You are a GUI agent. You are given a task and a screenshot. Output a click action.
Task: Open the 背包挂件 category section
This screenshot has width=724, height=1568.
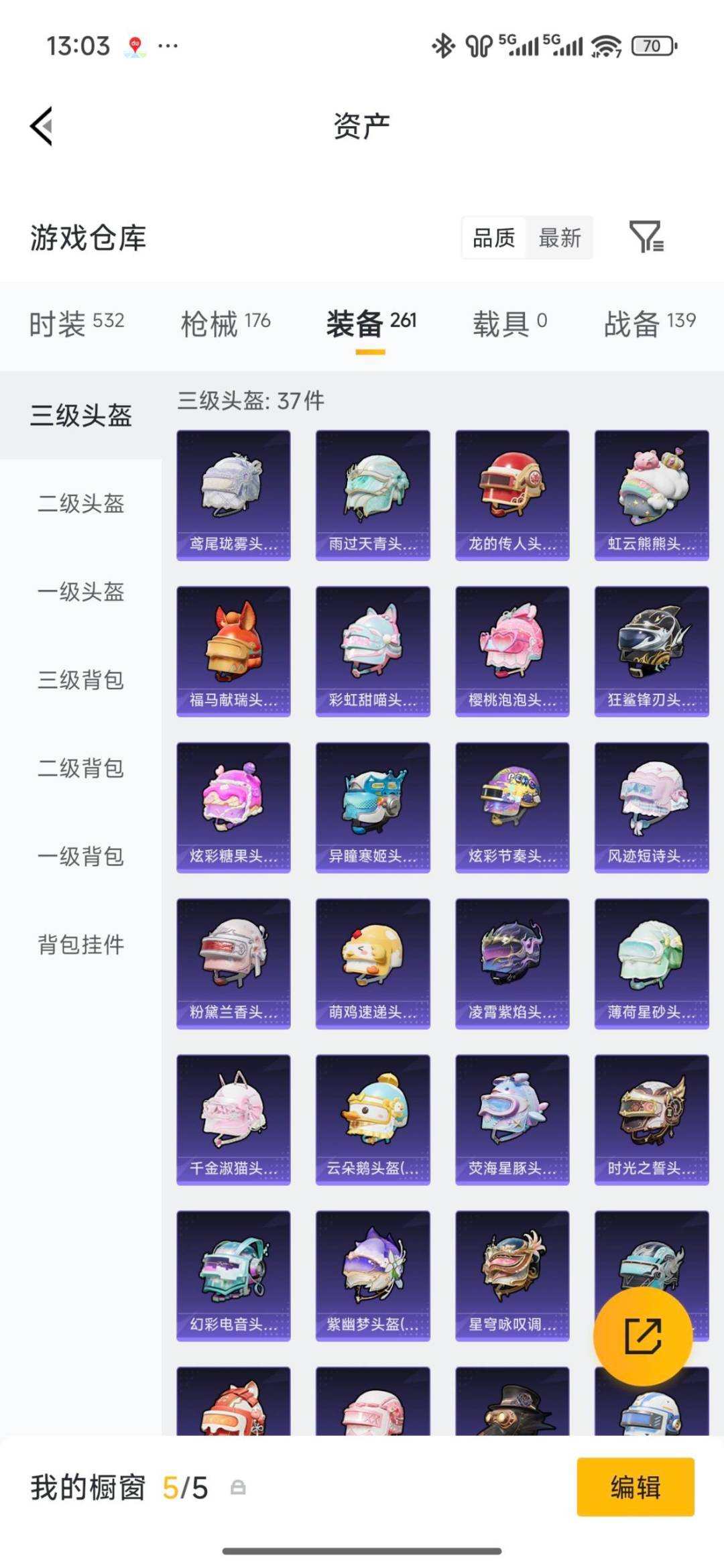click(80, 945)
